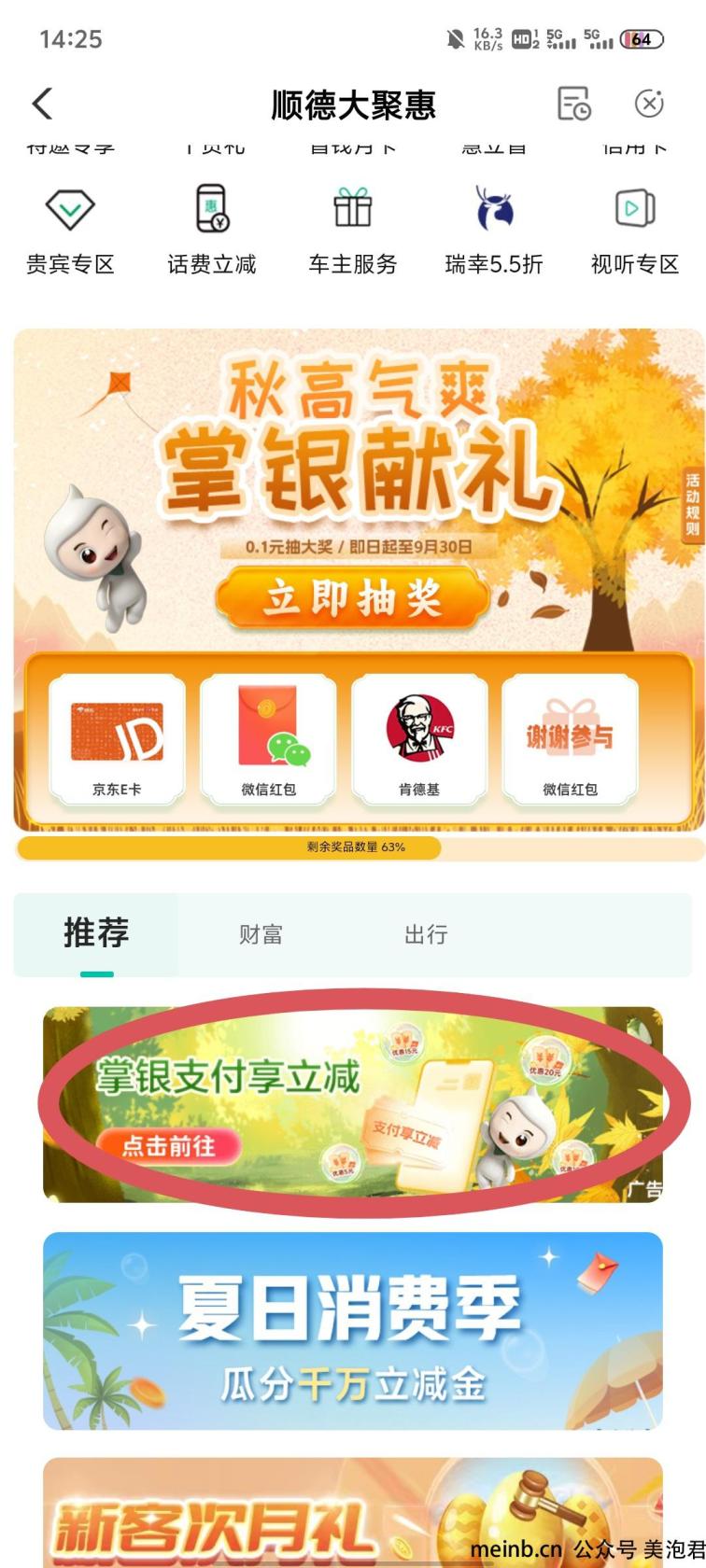Viewport: 706px width, 1568px height.
Task: Open 话费立减 shortcut
Action: 212,231
